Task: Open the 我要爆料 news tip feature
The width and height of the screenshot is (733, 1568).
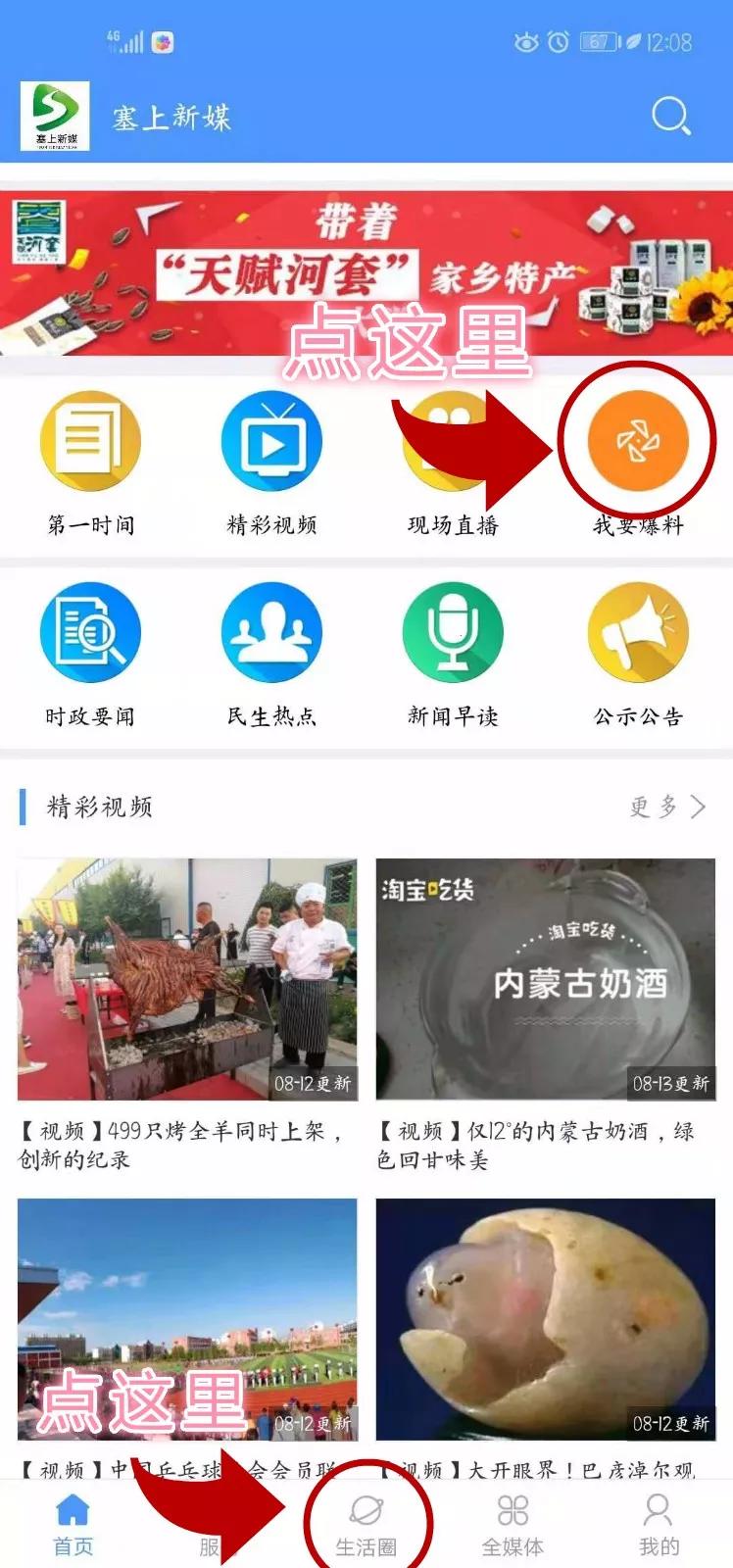Action: (x=637, y=443)
